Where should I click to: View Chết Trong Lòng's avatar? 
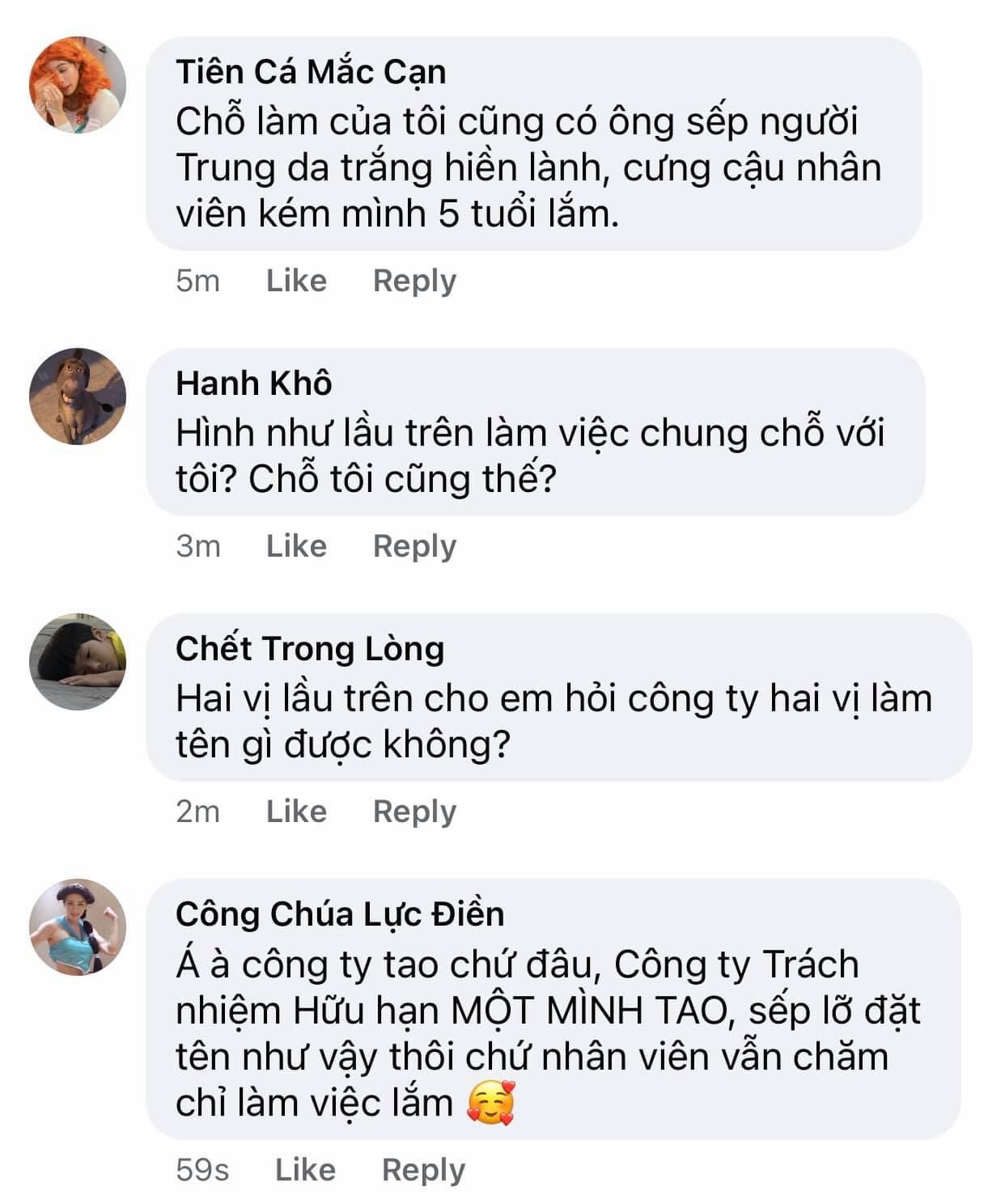[x=78, y=661]
